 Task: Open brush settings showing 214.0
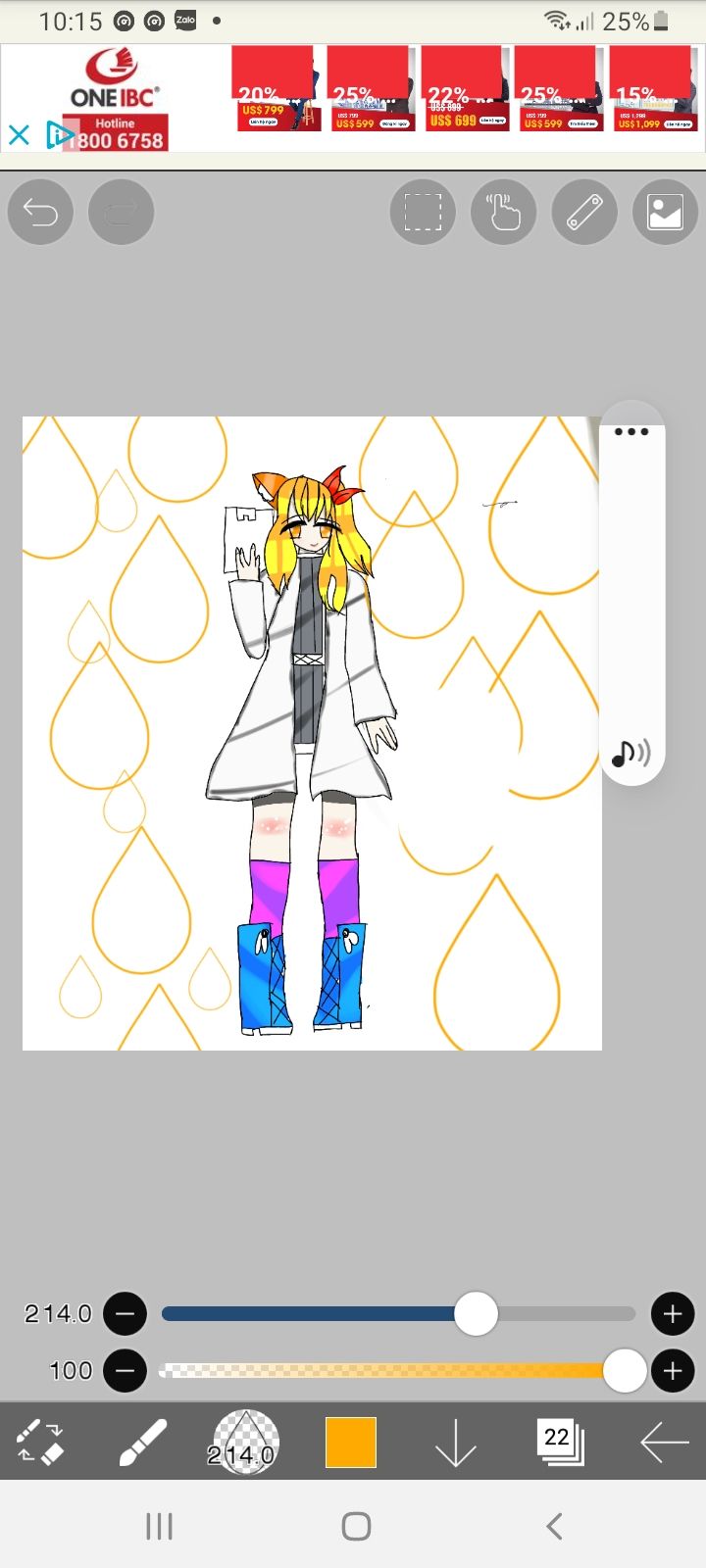coord(246,1443)
